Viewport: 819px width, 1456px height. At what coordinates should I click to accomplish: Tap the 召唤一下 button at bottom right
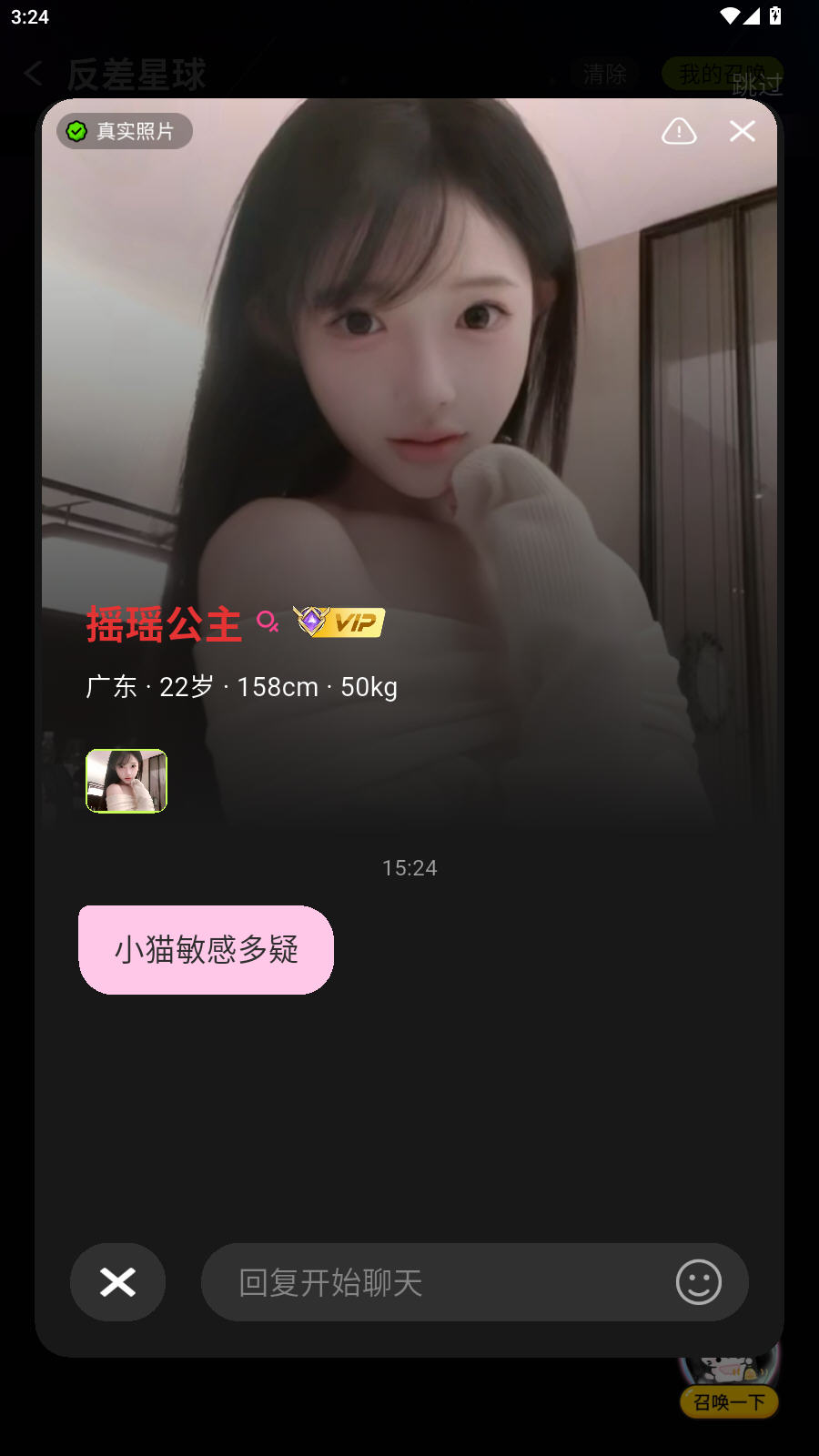click(728, 1402)
